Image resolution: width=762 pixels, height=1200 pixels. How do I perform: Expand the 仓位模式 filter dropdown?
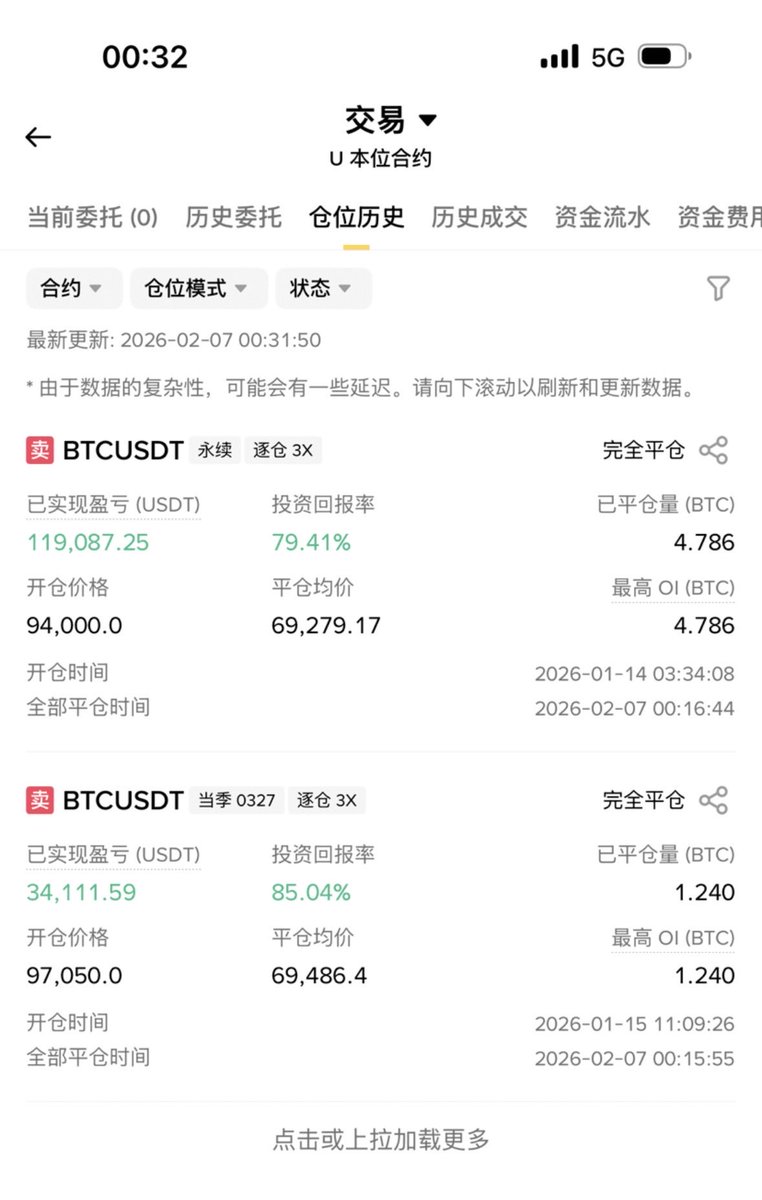click(198, 288)
